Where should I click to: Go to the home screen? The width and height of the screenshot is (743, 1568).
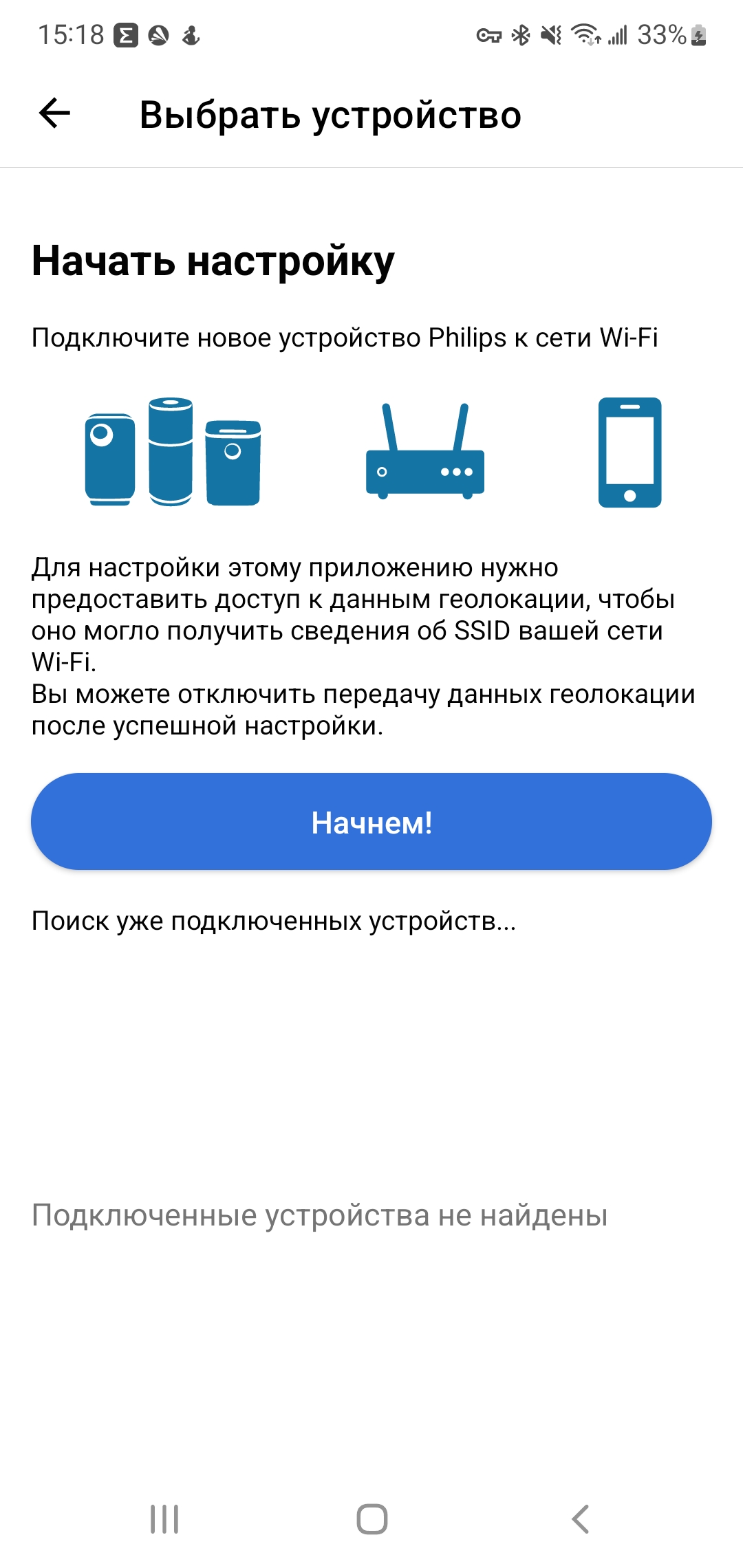(x=371, y=1519)
